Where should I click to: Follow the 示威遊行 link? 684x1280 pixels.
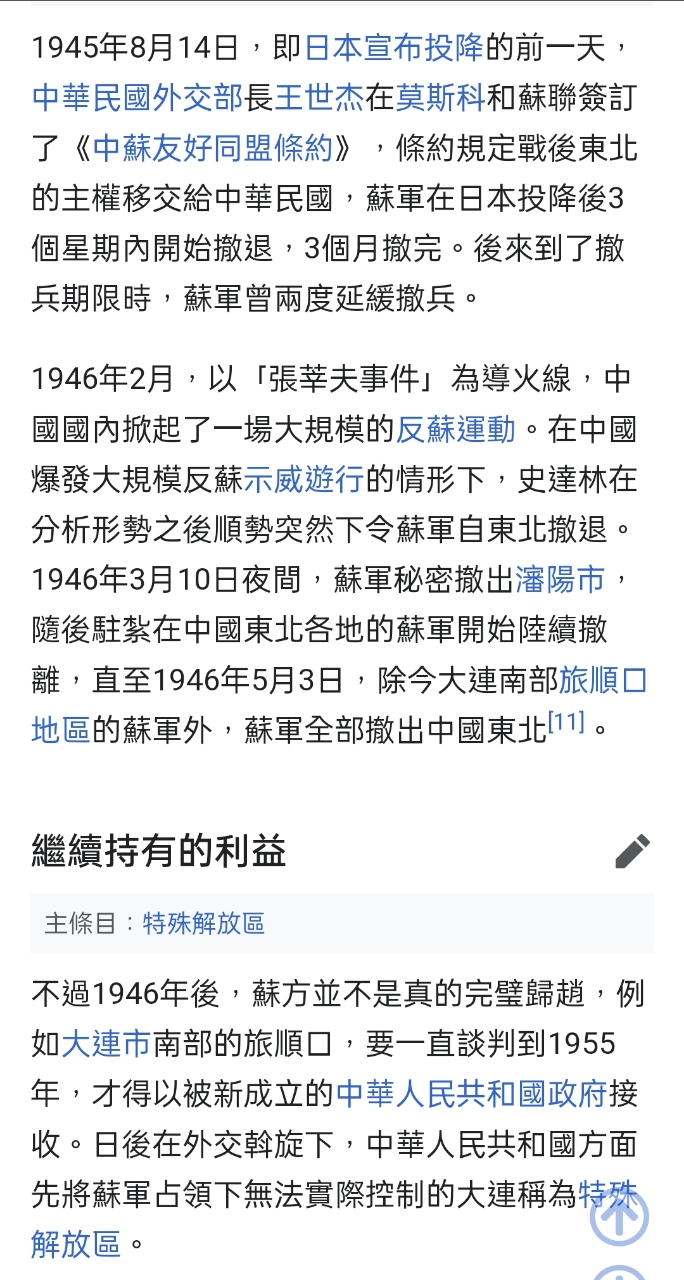point(304,479)
